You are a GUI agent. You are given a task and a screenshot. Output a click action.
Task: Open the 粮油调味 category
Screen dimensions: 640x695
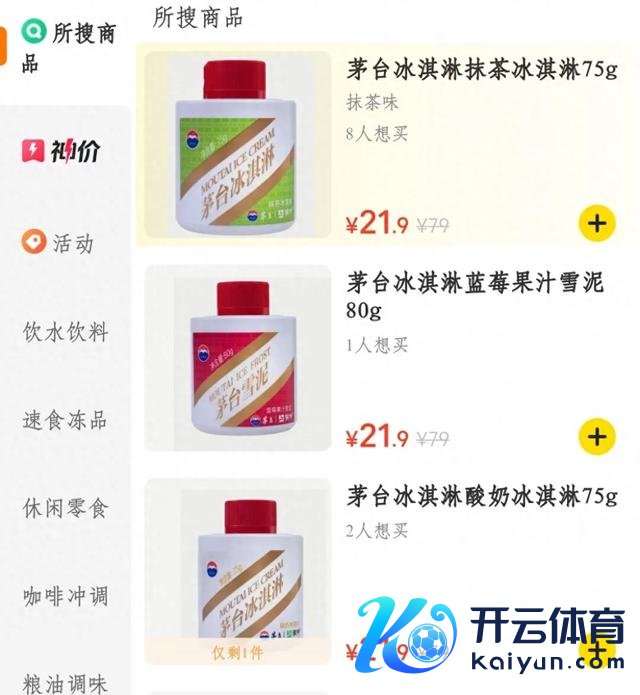click(65, 680)
